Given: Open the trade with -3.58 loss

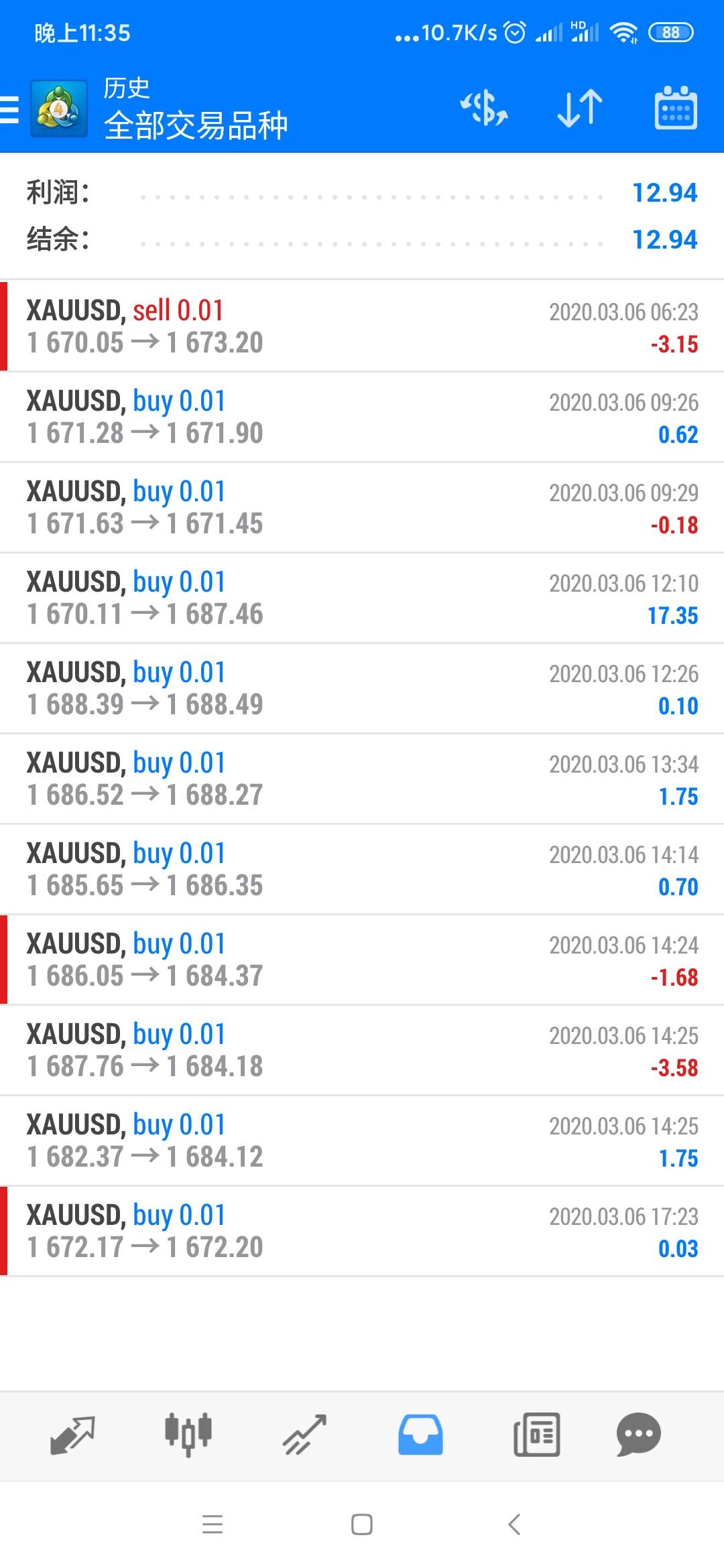Looking at the screenshot, I should click(x=362, y=1050).
